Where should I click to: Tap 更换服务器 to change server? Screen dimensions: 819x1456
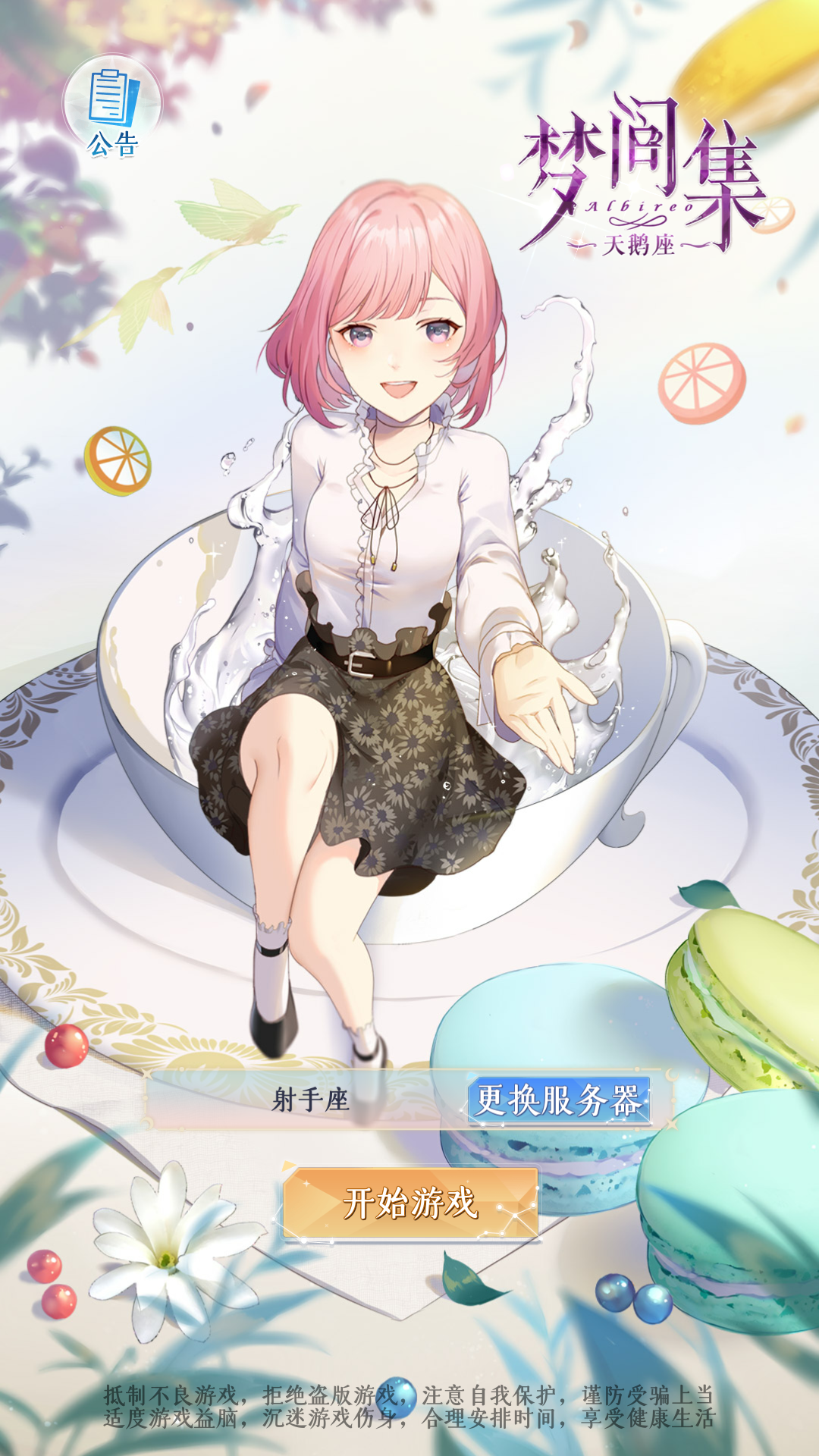[559, 1100]
